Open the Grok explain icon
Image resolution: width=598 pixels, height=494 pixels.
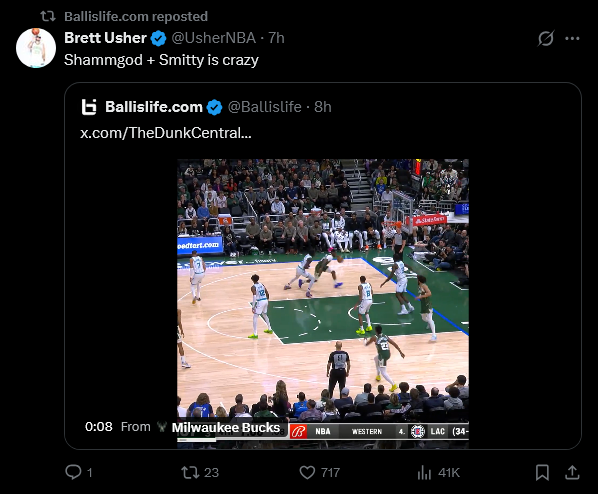click(x=546, y=38)
